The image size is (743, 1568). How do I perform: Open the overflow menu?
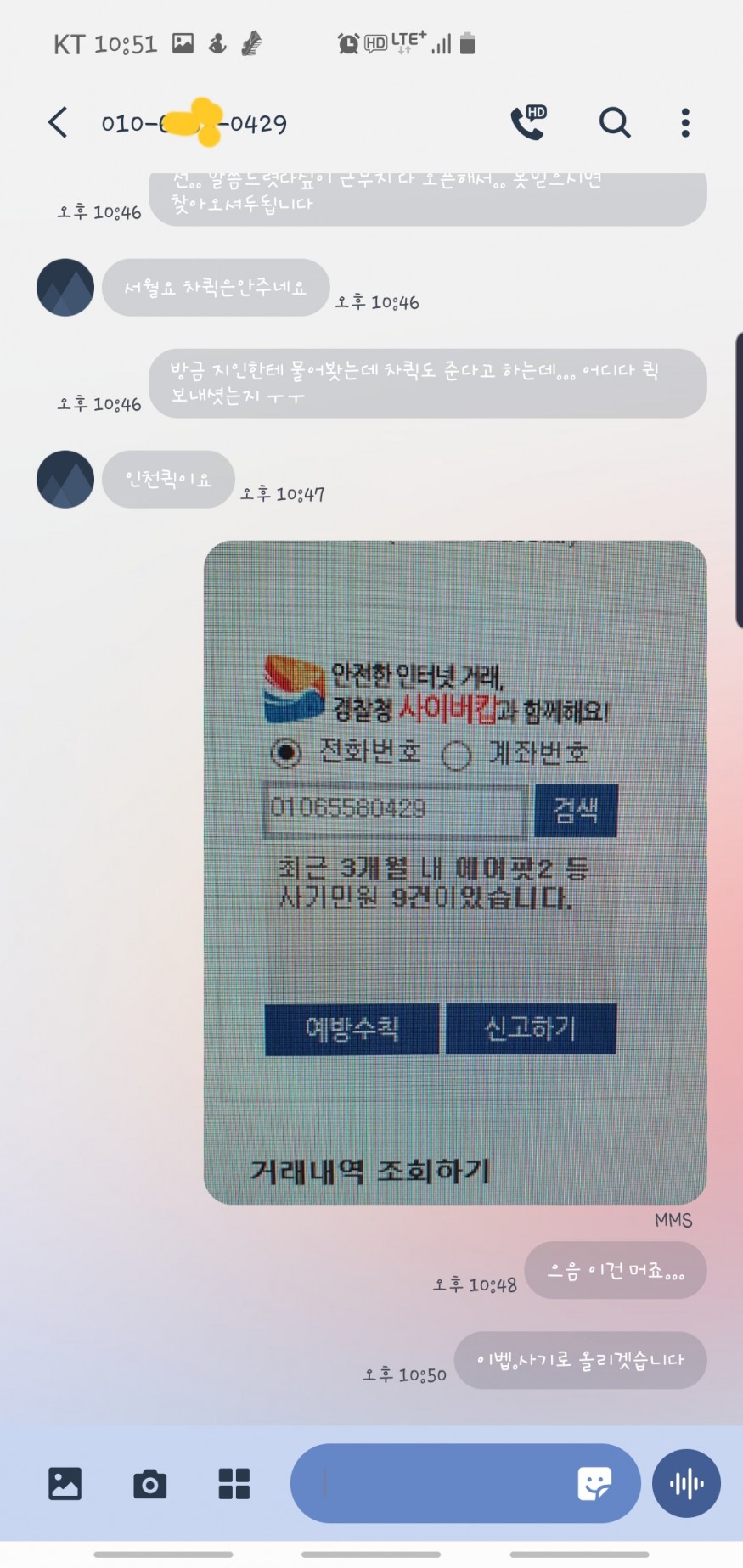click(x=685, y=123)
